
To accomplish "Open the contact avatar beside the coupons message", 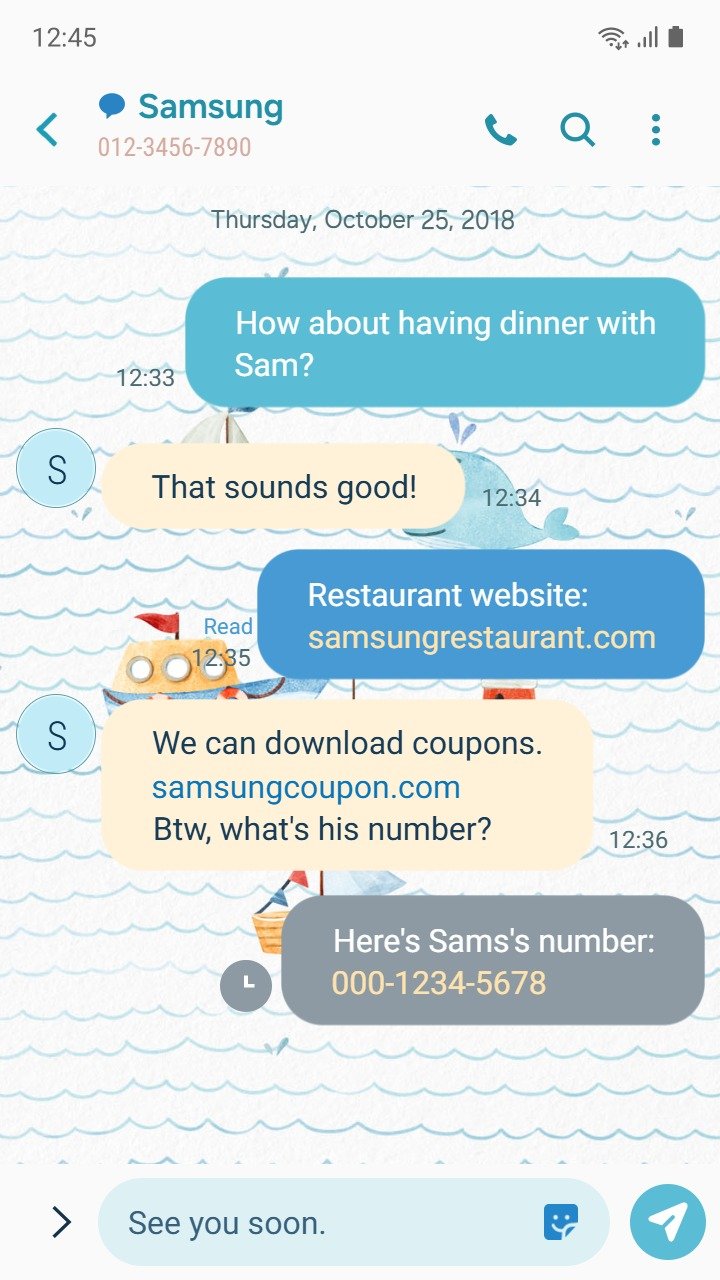I will [x=56, y=734].
